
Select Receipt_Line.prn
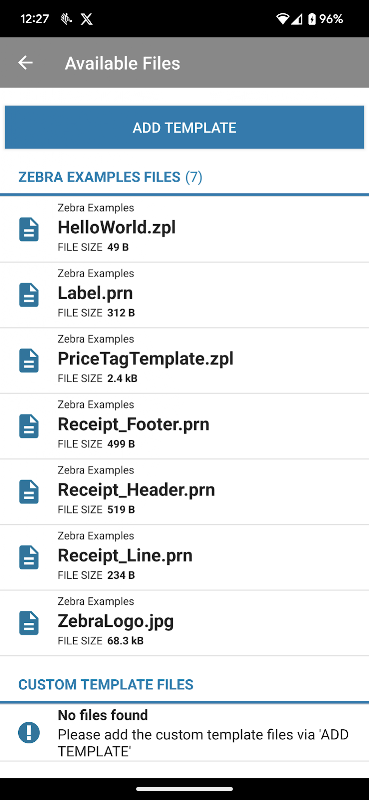pos(184,558)
